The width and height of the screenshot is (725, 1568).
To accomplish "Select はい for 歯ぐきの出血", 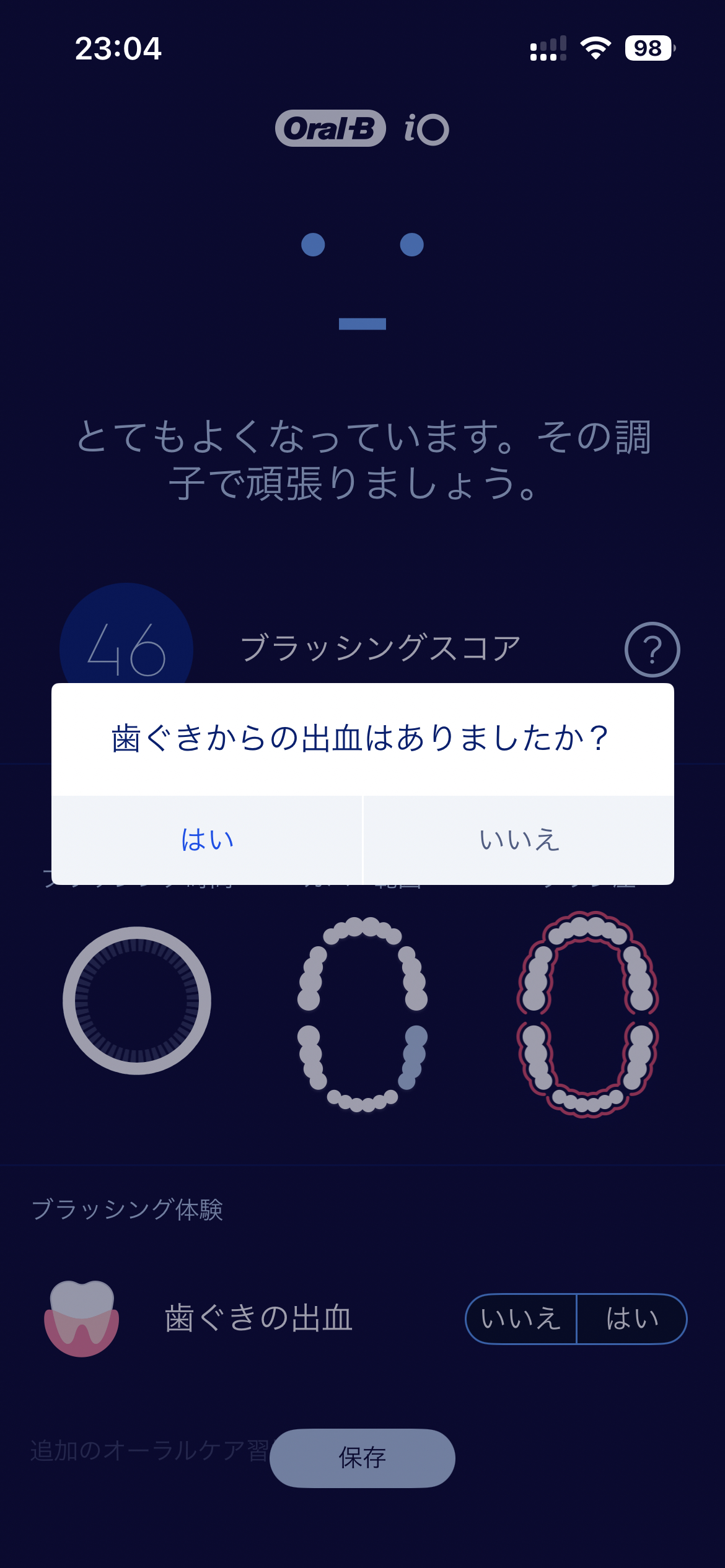I will (631, 1318).
